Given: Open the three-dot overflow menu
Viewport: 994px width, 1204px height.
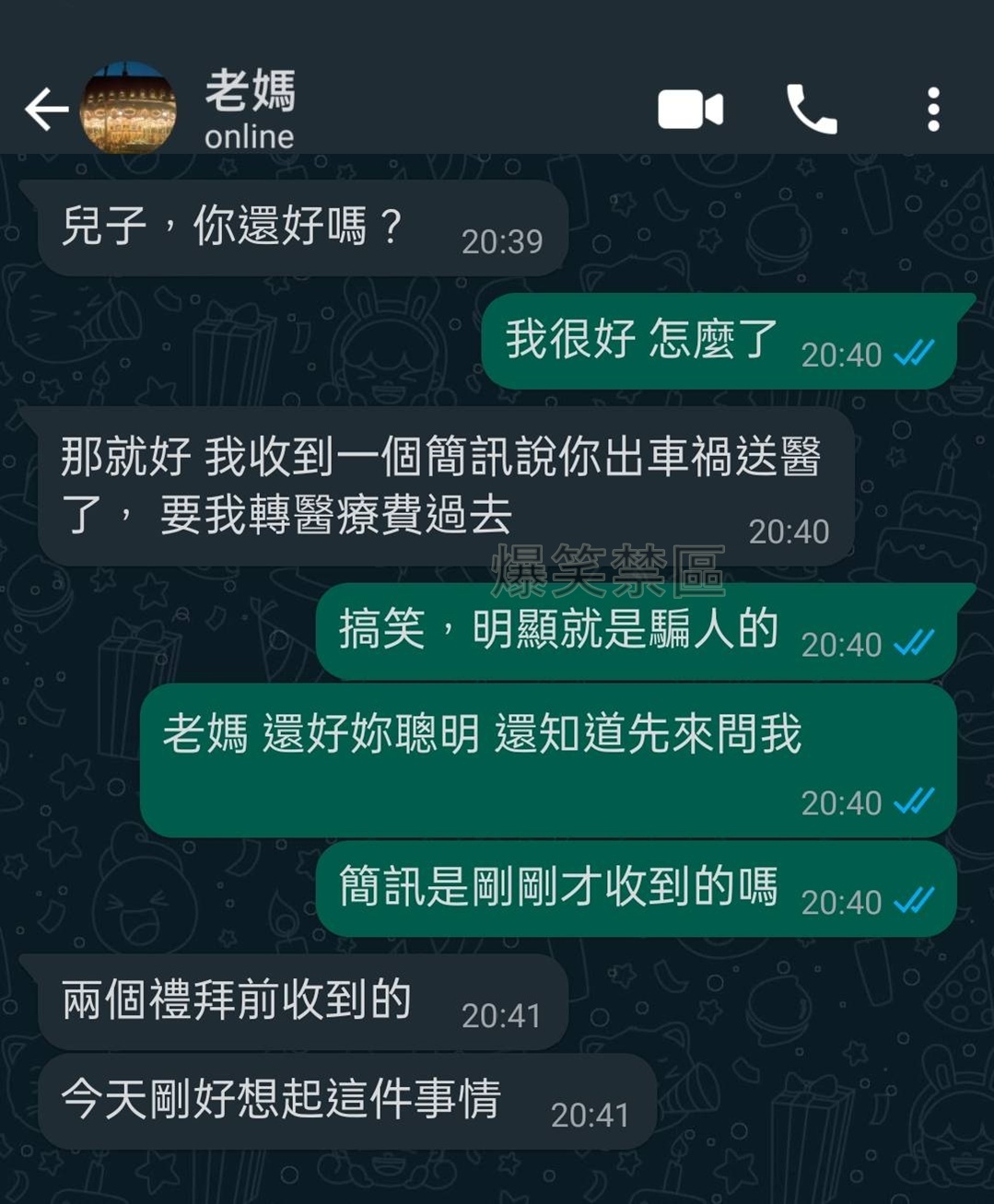Looking at the screenshot, I should coord(933,110).
